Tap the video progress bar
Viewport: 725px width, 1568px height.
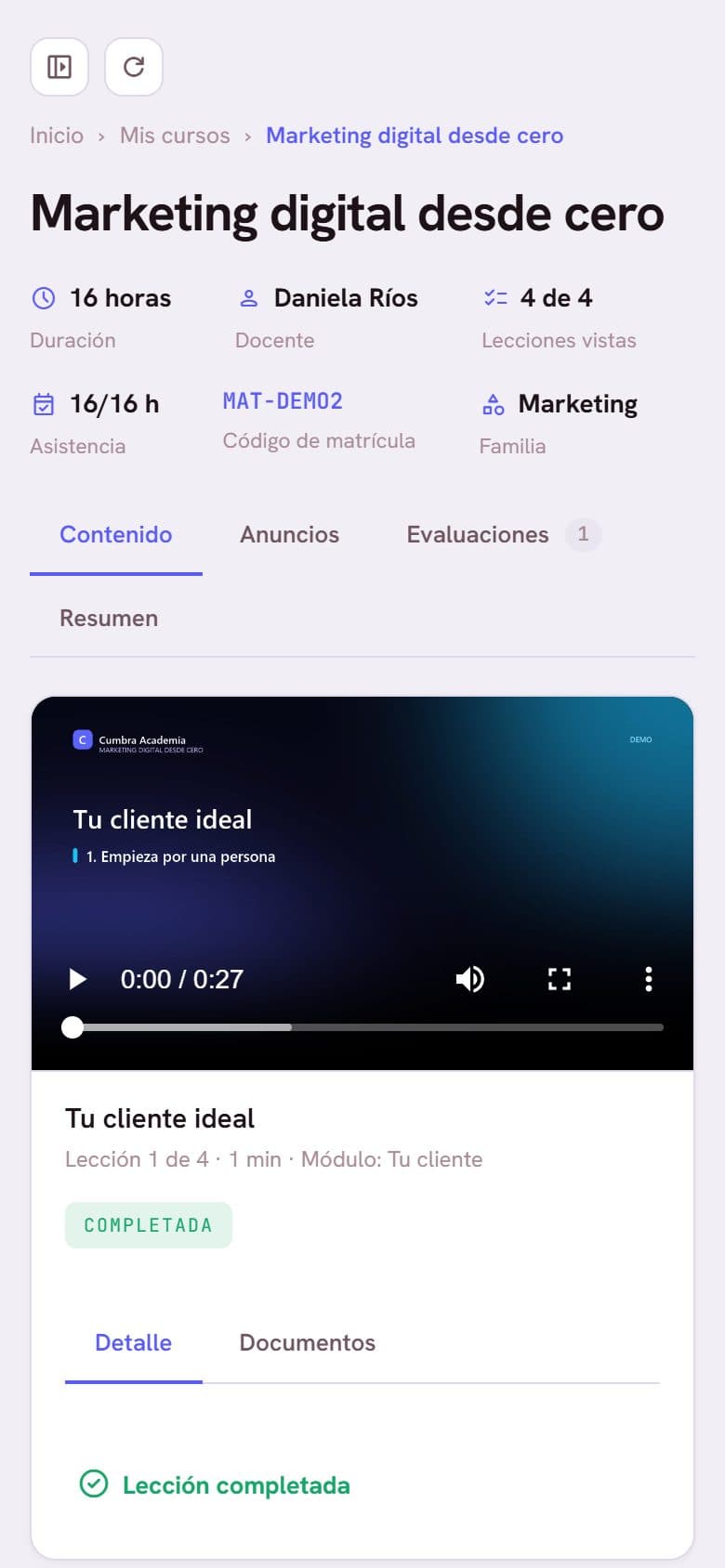pyautogui.click(x=368, y=1027)
